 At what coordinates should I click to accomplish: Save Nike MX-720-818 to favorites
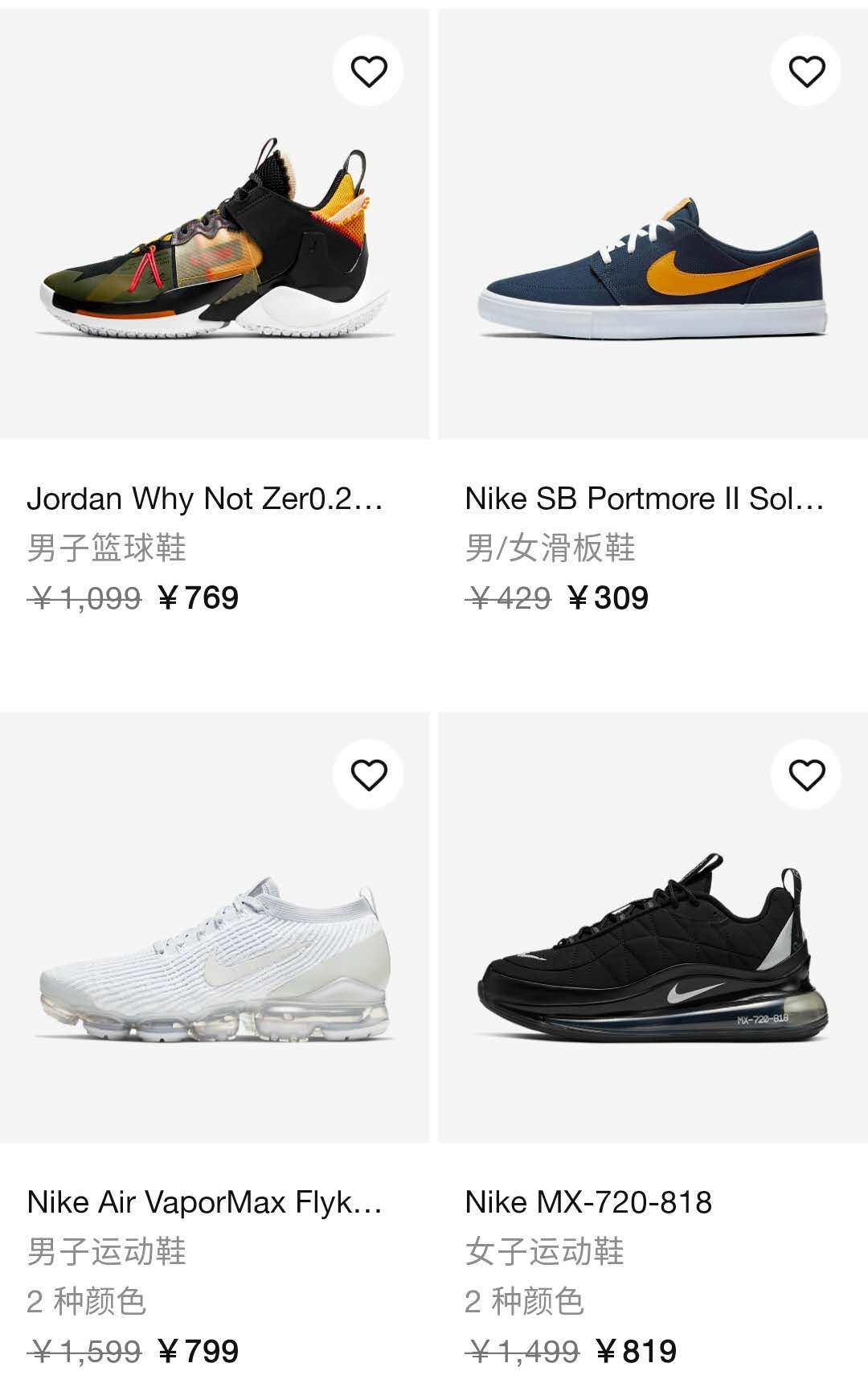(807, 775)
